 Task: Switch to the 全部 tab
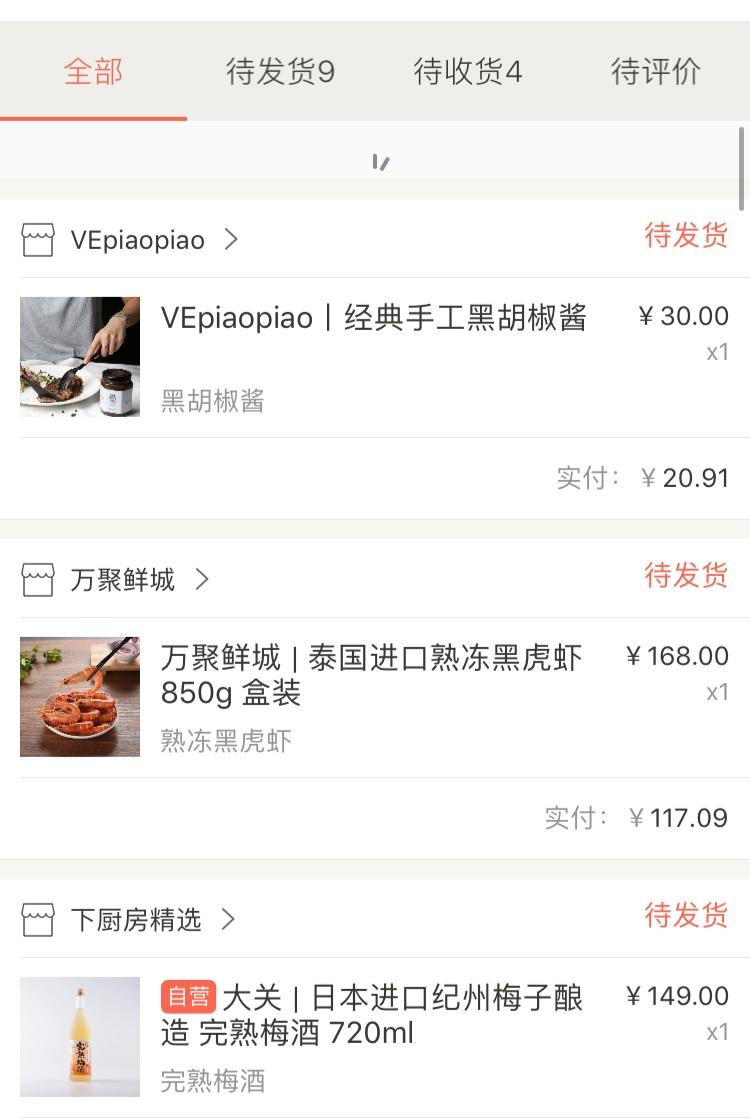click(x=93, y=72)
